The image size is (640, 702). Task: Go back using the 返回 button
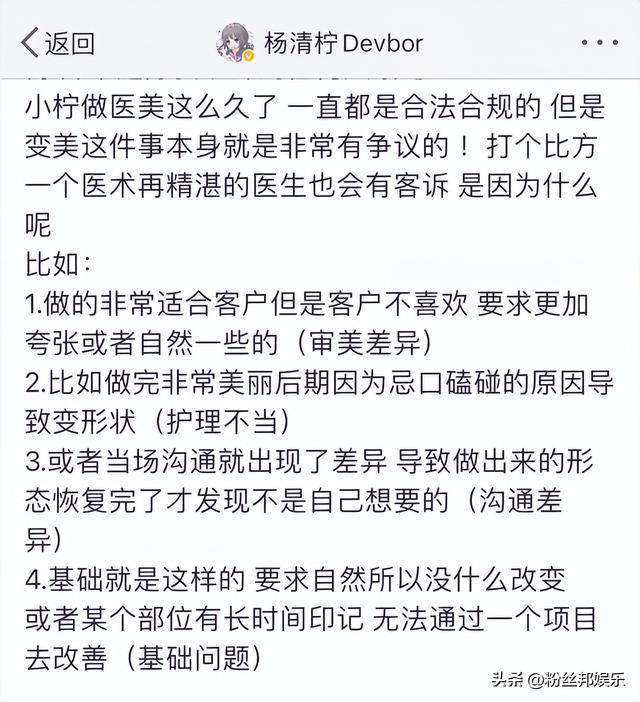[58, 43]
